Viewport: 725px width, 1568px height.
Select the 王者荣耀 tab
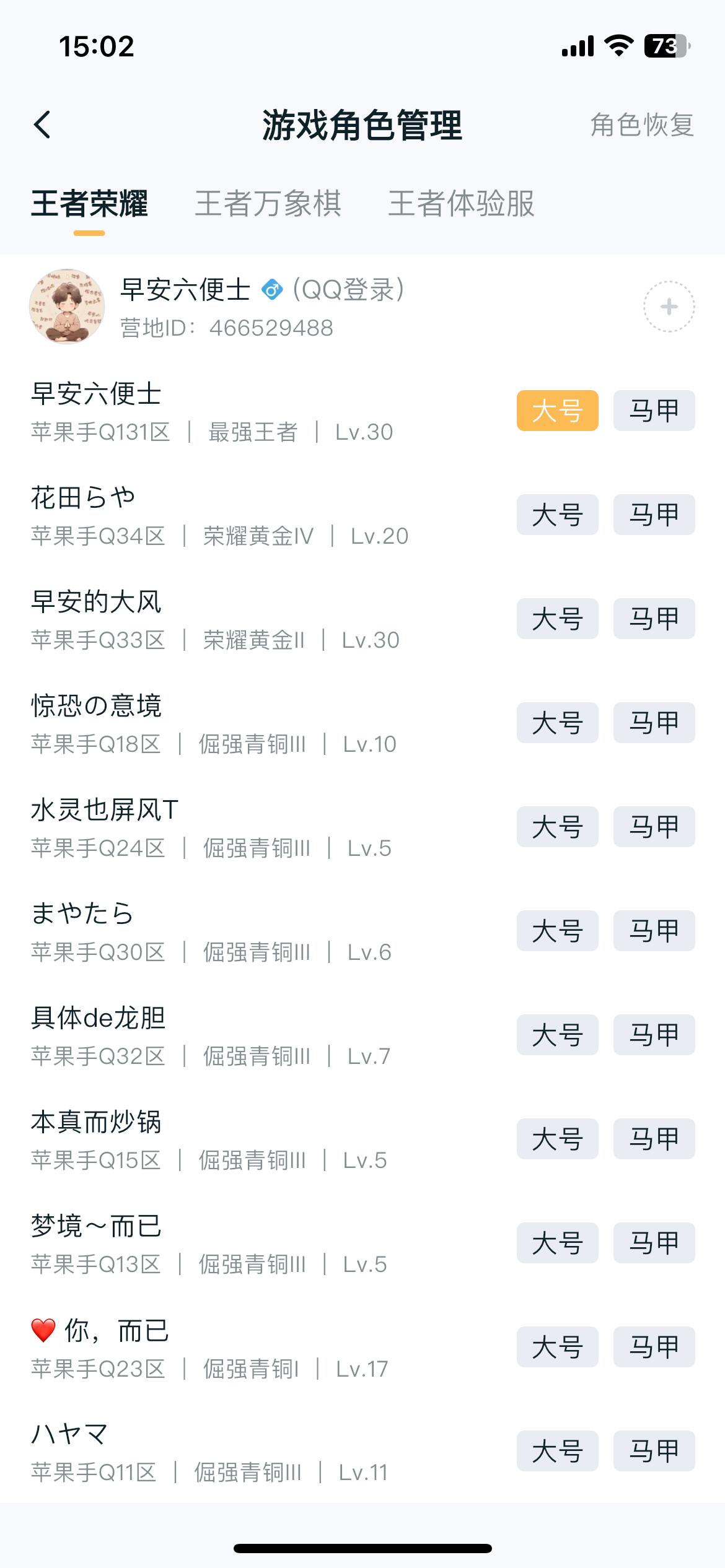point(89,205)
